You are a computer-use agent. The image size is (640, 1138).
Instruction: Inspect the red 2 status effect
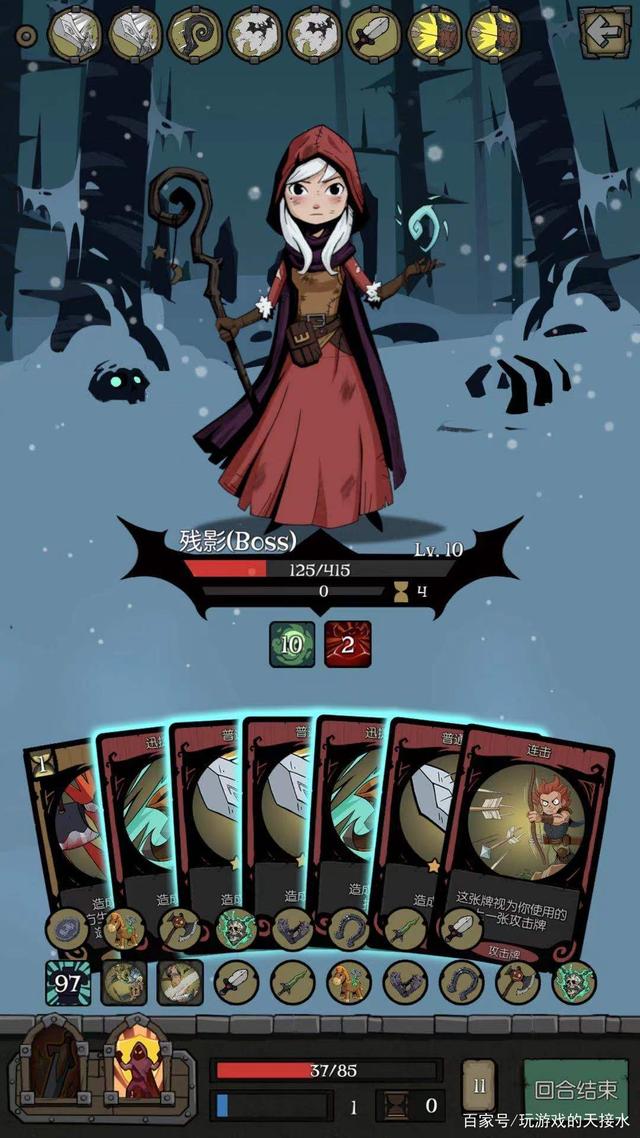click(x=347, y=644)
